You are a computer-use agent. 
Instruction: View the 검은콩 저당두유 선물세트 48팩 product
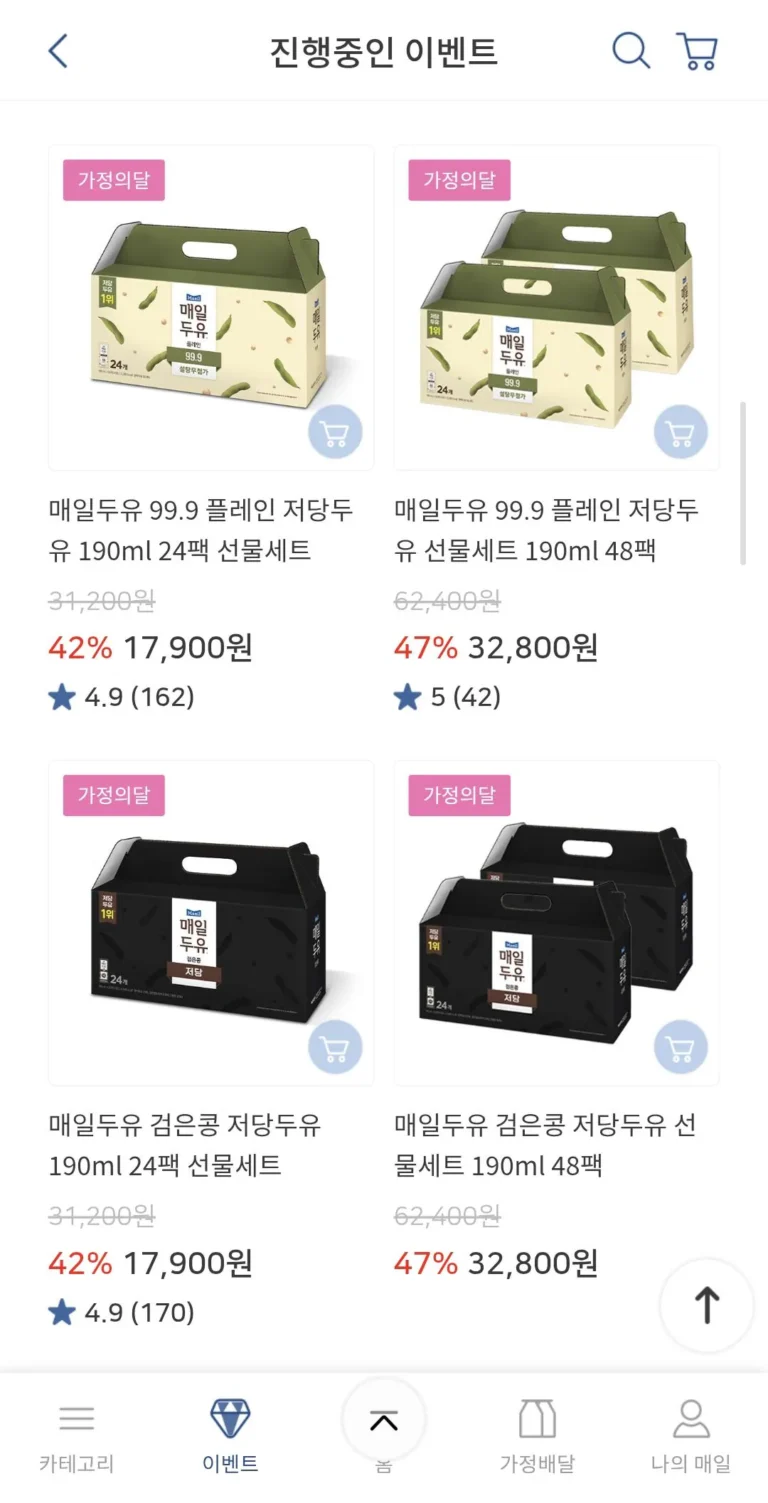click(546, 1145)
